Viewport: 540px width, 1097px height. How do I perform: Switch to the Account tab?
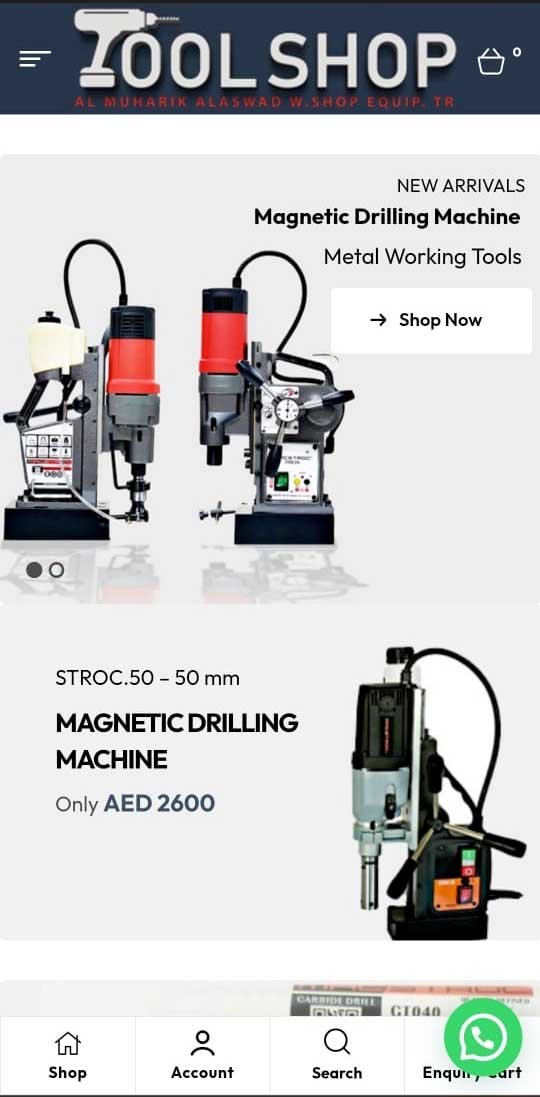pos(202,1056)
